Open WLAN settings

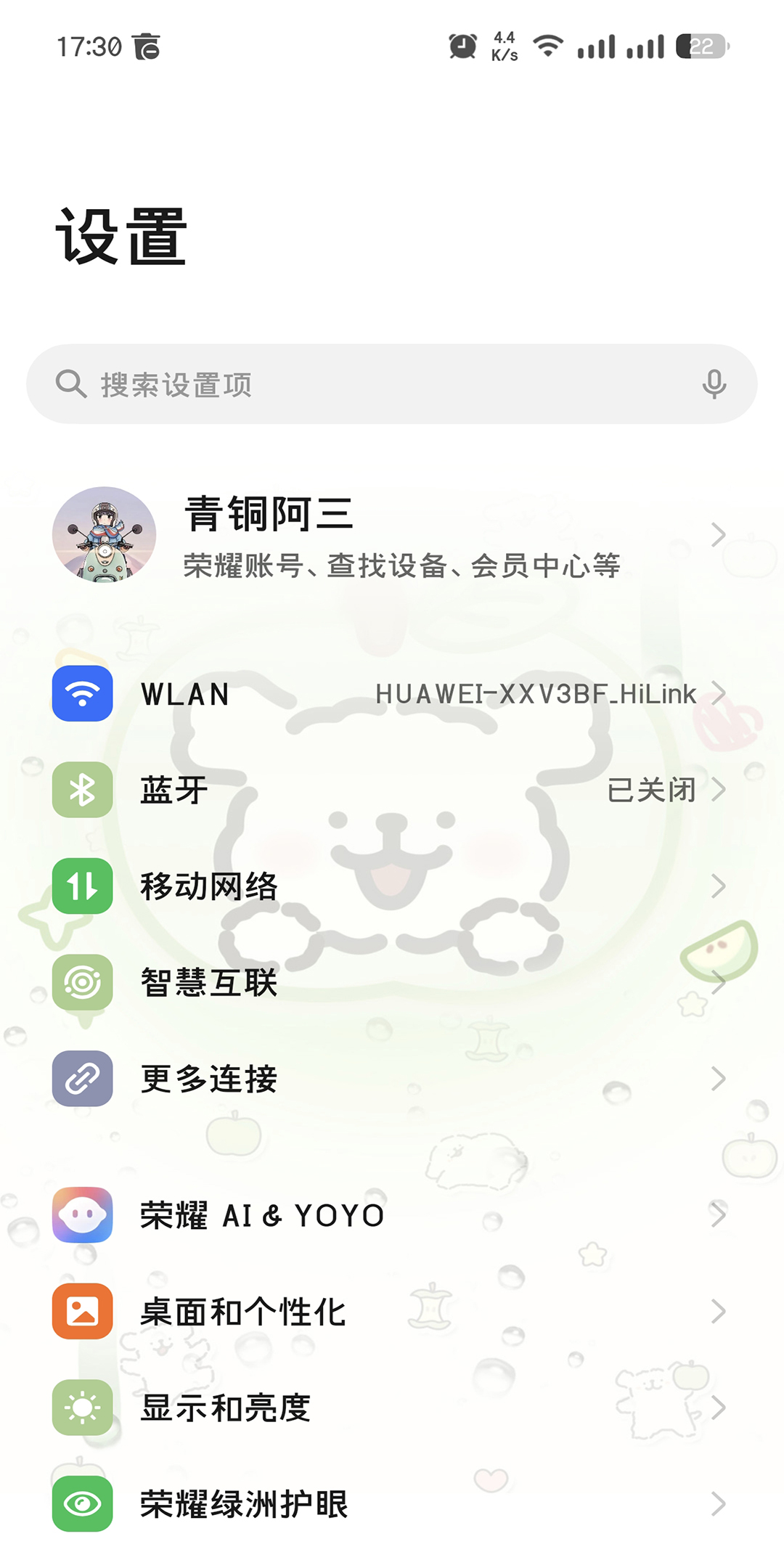392,693
